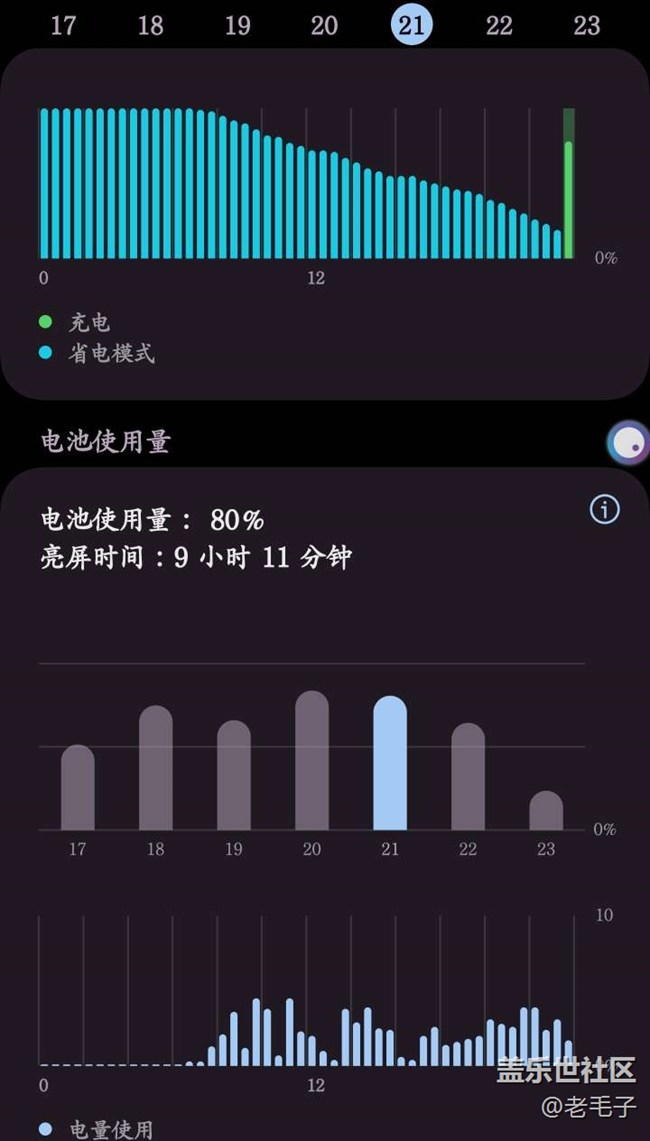The image size is (650, 1141).
Task: Select the day 18 battery usage bar
Action: click(x=156, y=768)
